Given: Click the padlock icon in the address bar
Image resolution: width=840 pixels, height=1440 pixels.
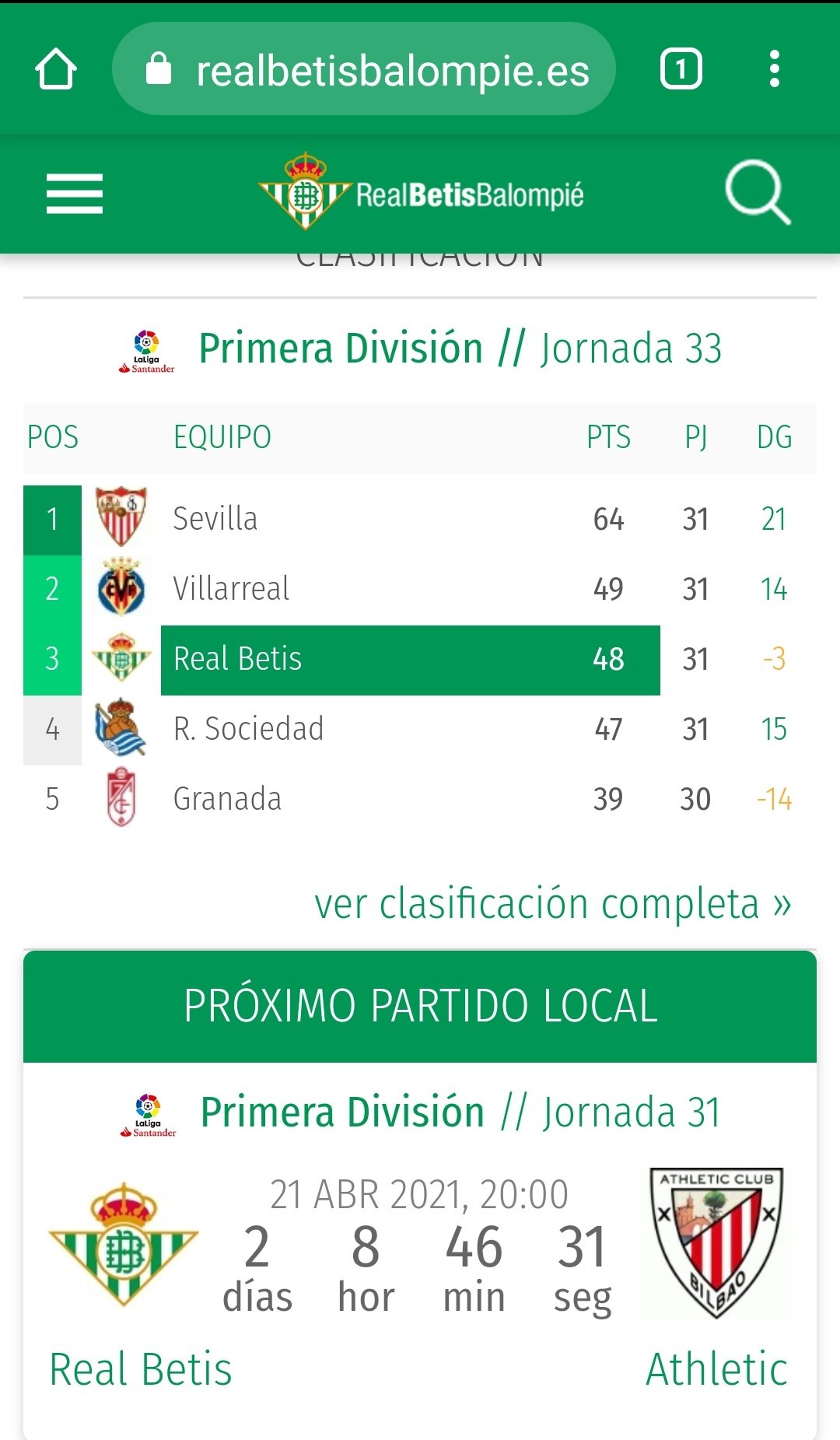Looking at the screenshot, I should [159, 70].
